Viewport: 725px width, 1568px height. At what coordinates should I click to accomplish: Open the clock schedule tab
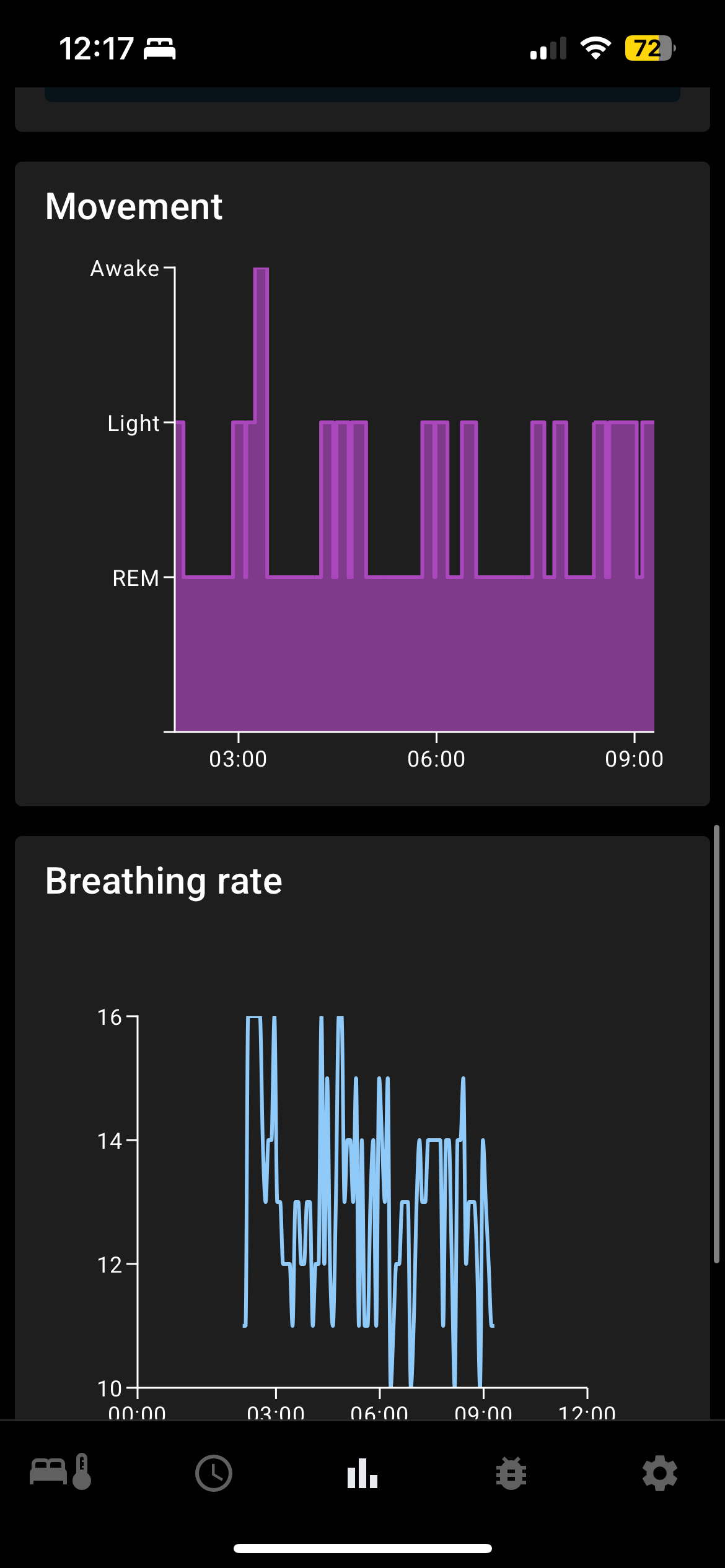[214, 1473]
